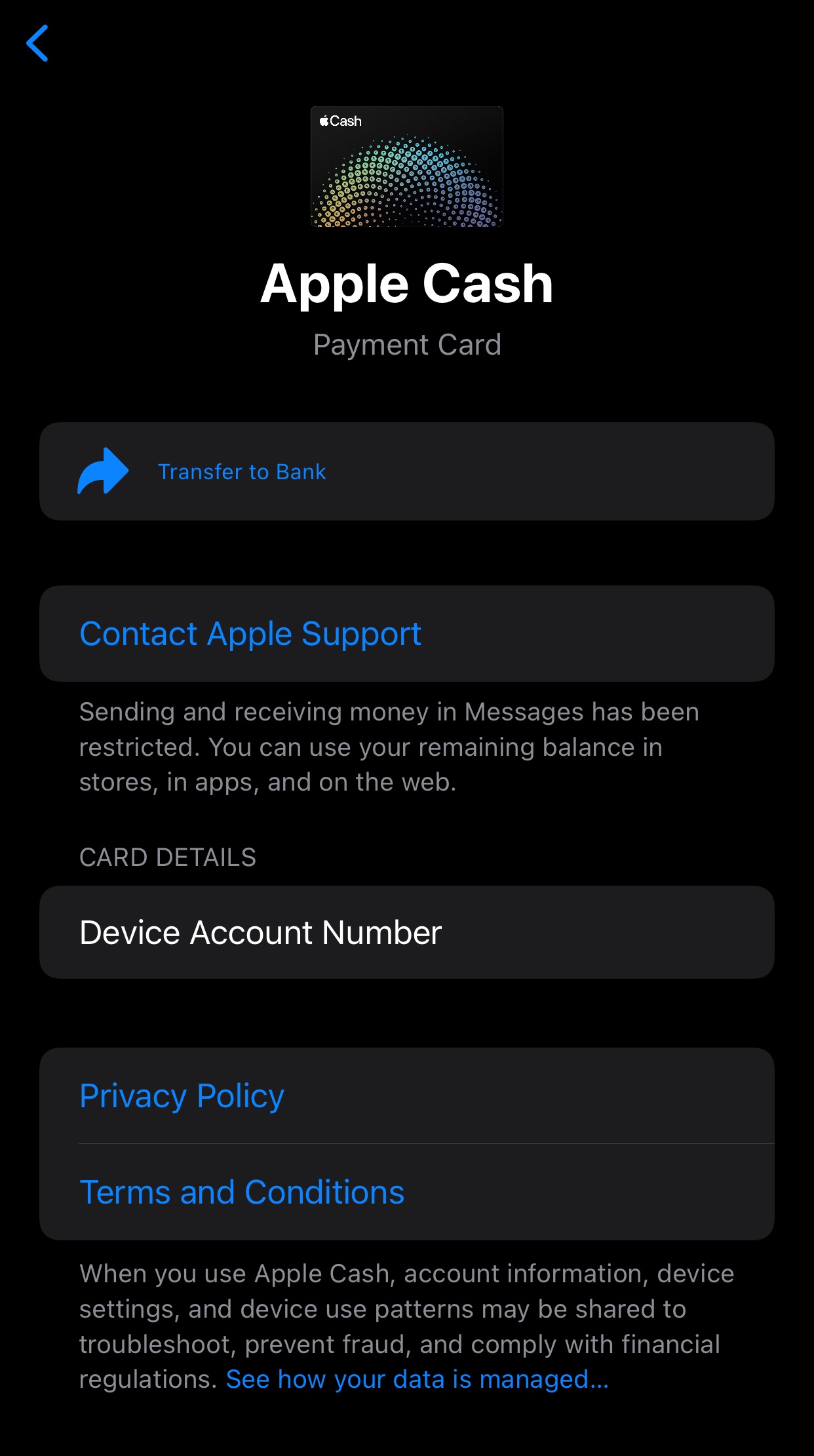814x1456 pixels.
Task: Go back using the top-left arrow
Action: point(37,43)
